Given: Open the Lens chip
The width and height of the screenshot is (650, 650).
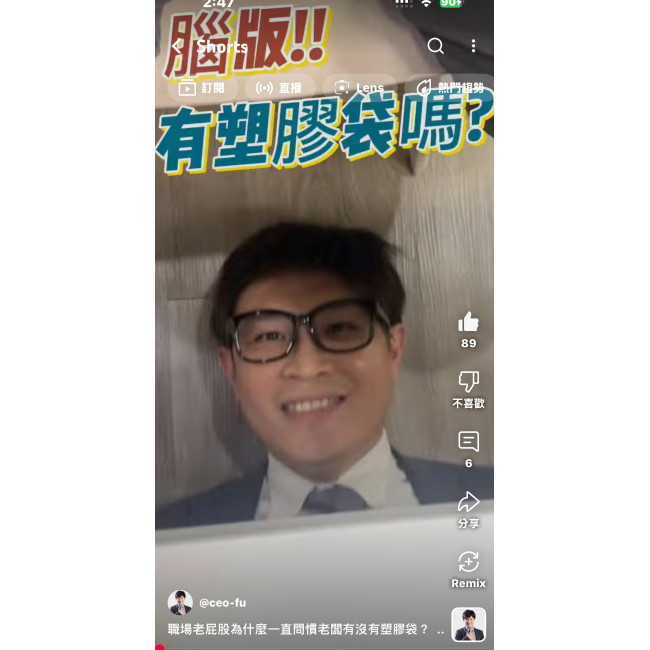Looking at the screenshot, I should pos(359,88).
